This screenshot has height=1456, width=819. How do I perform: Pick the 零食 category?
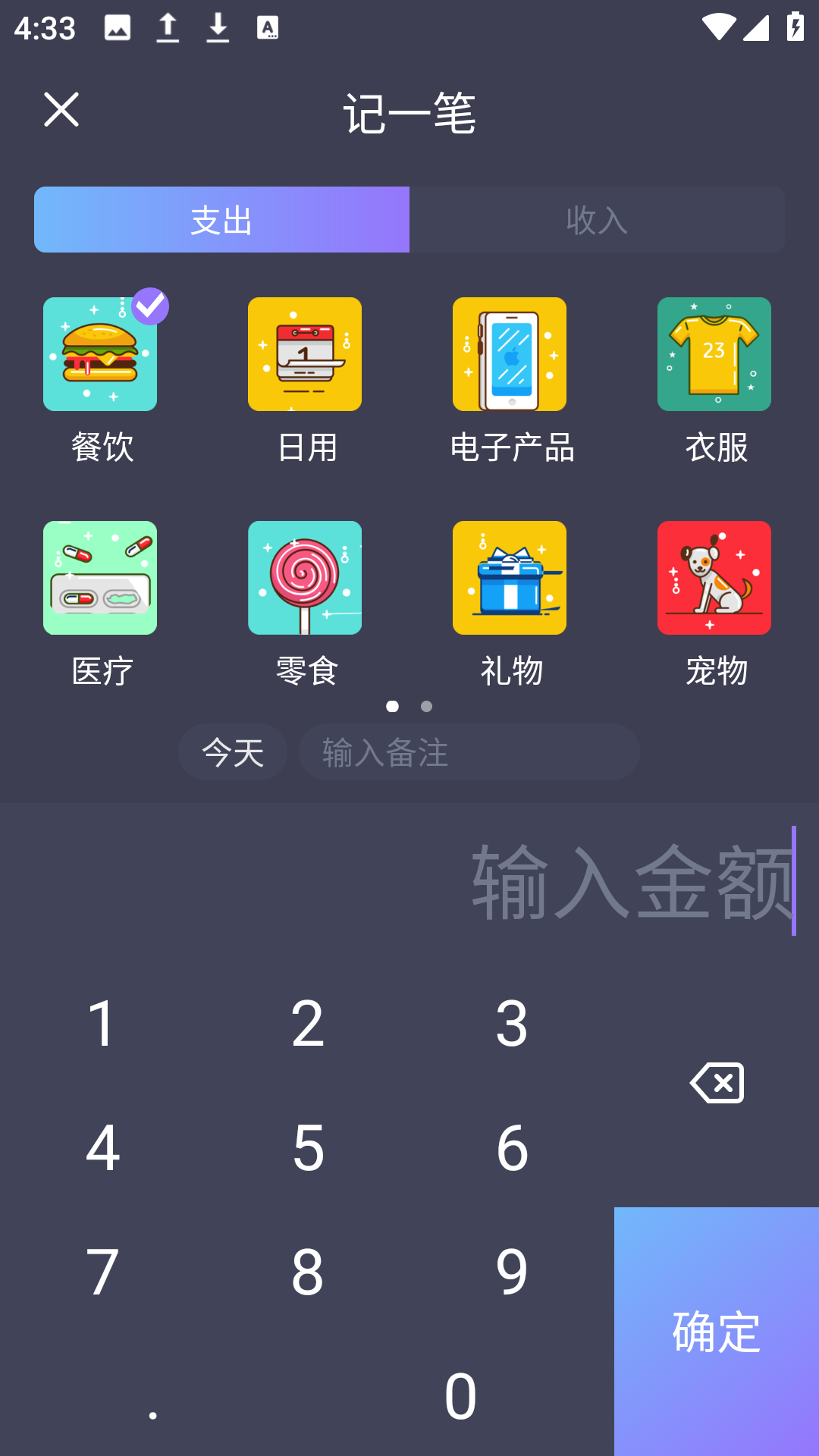coord(305,579)
